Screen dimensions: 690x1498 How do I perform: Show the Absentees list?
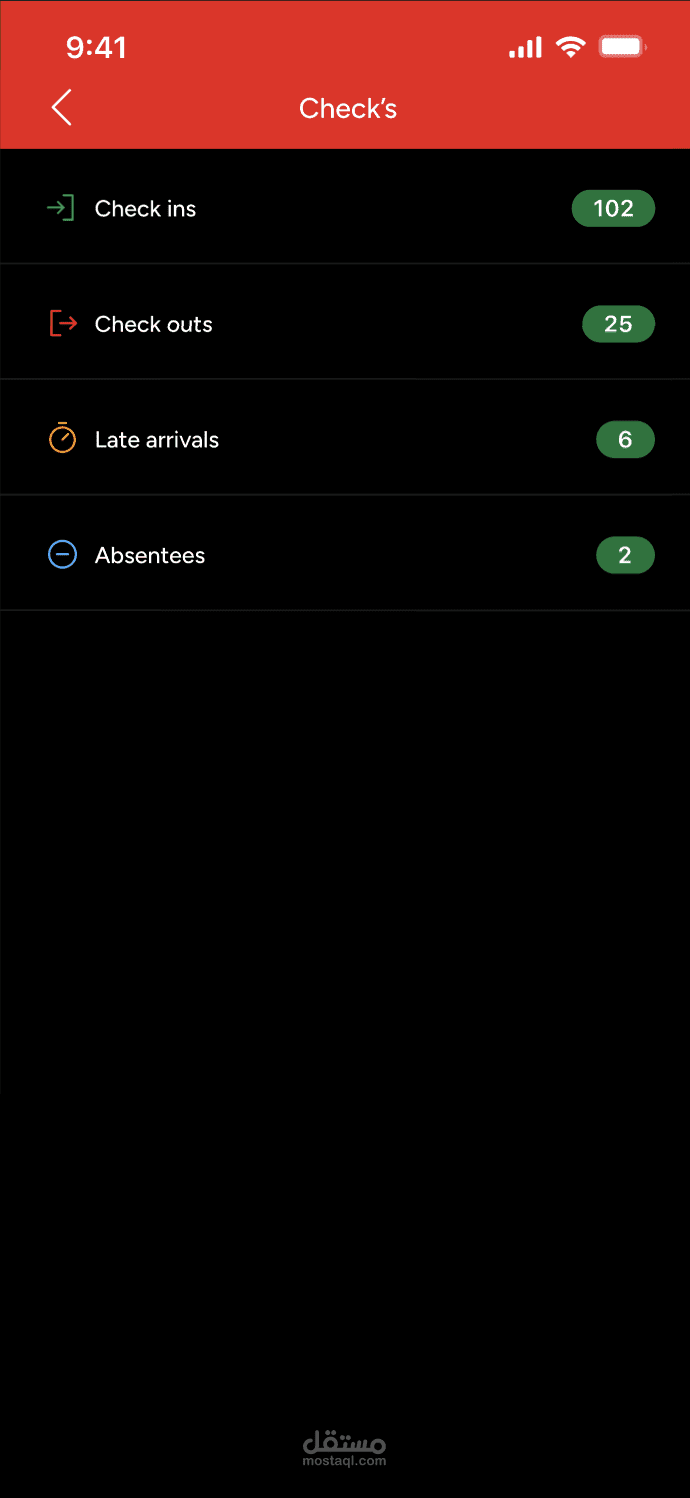[x=345, y=553]
